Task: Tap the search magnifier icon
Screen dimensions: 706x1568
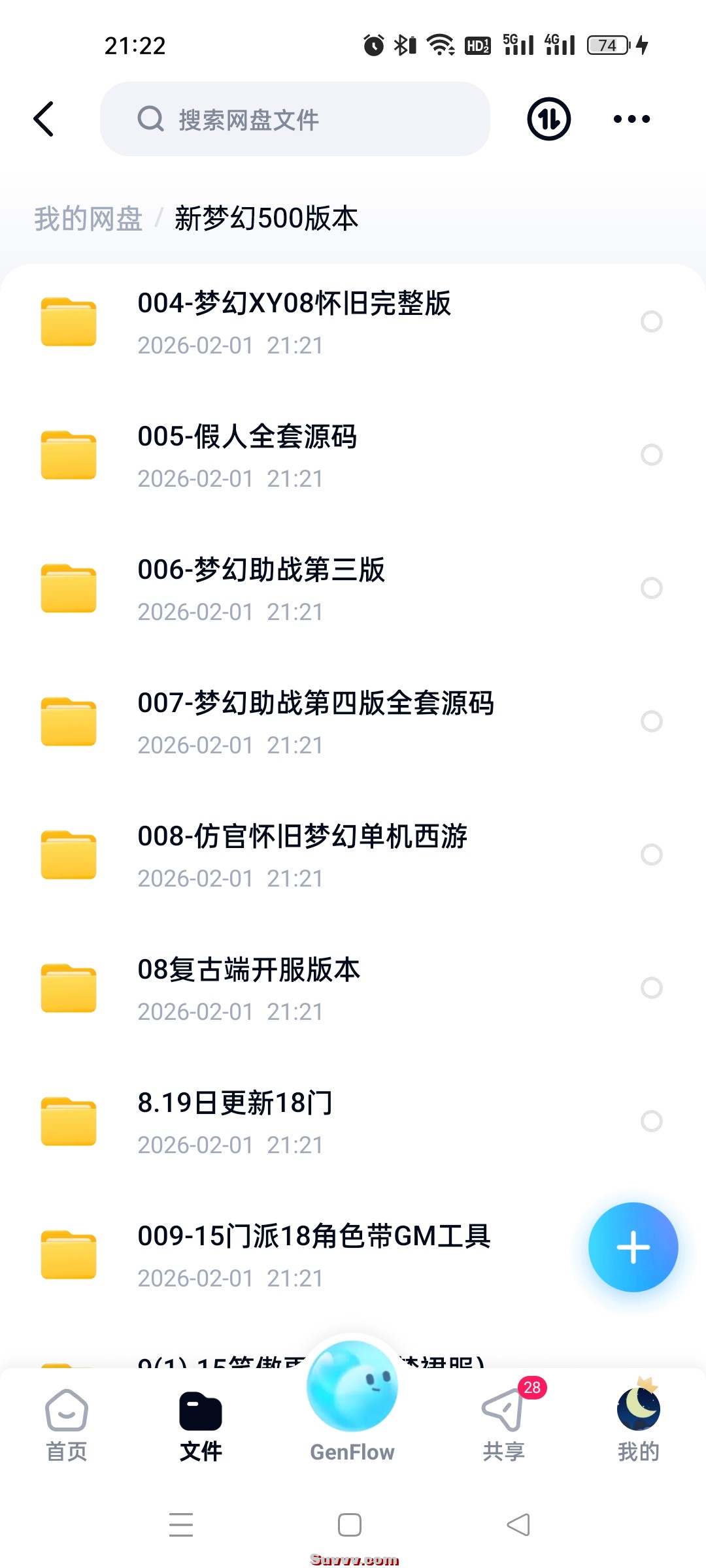Action: tap(151, 119)
